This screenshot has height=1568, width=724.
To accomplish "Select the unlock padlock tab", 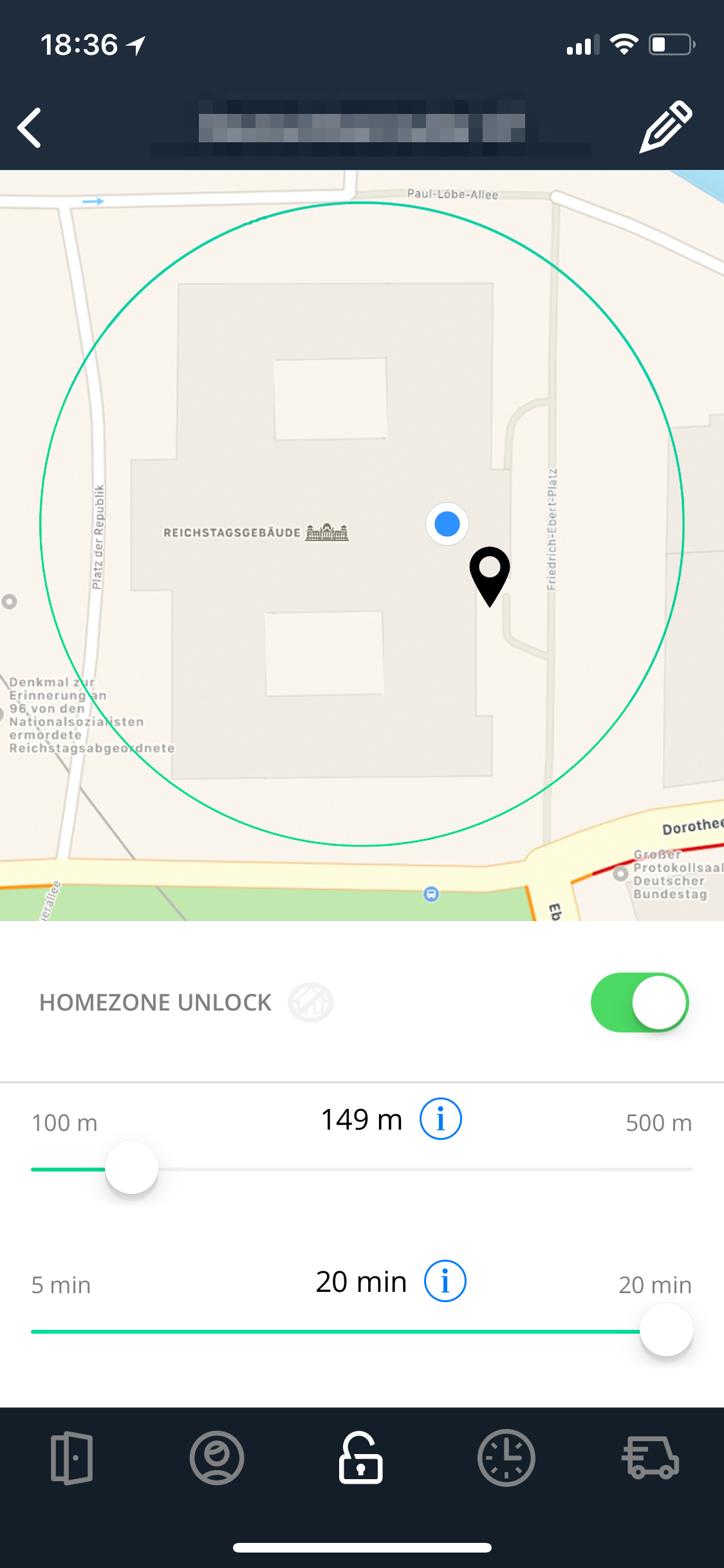I will 361,1458.
